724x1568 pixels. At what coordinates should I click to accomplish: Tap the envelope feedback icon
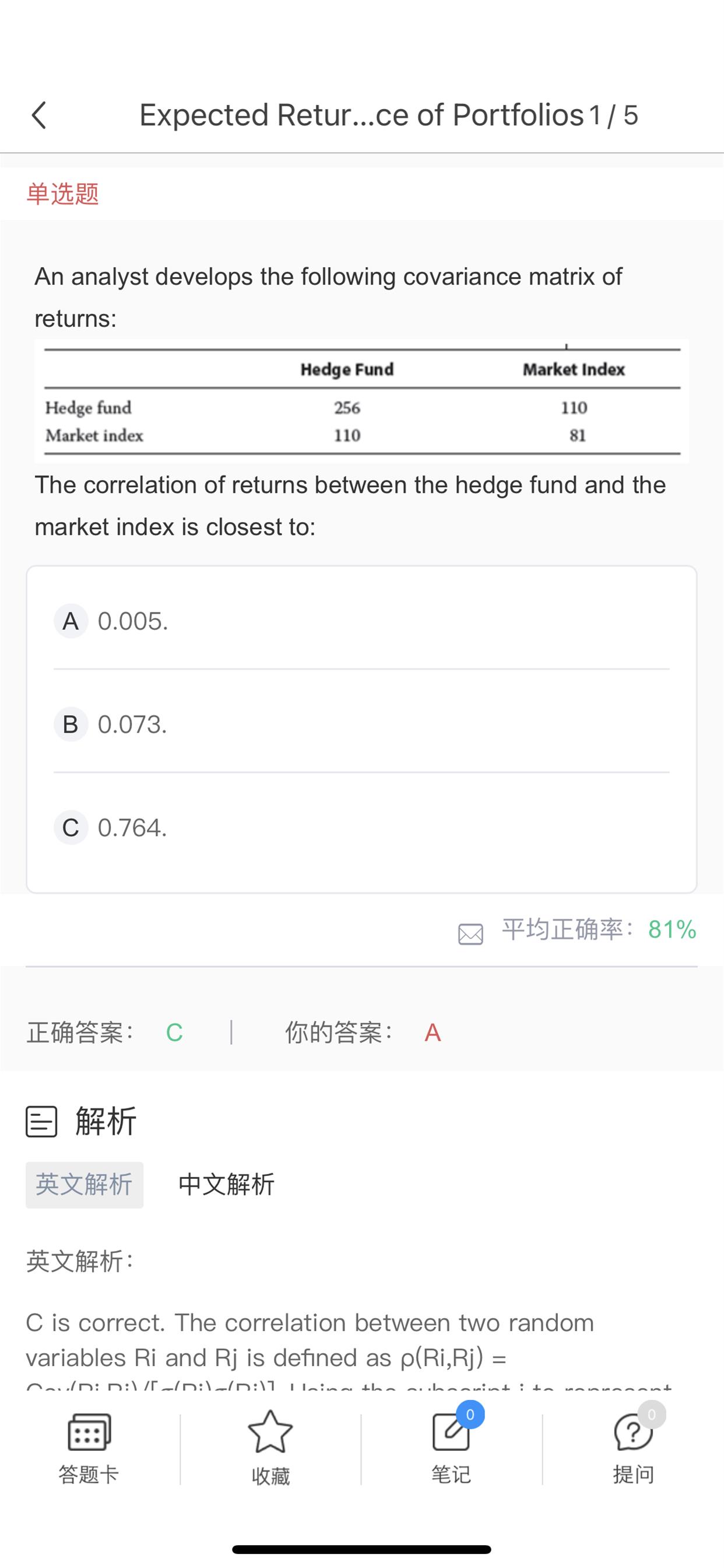coord(470,934)
